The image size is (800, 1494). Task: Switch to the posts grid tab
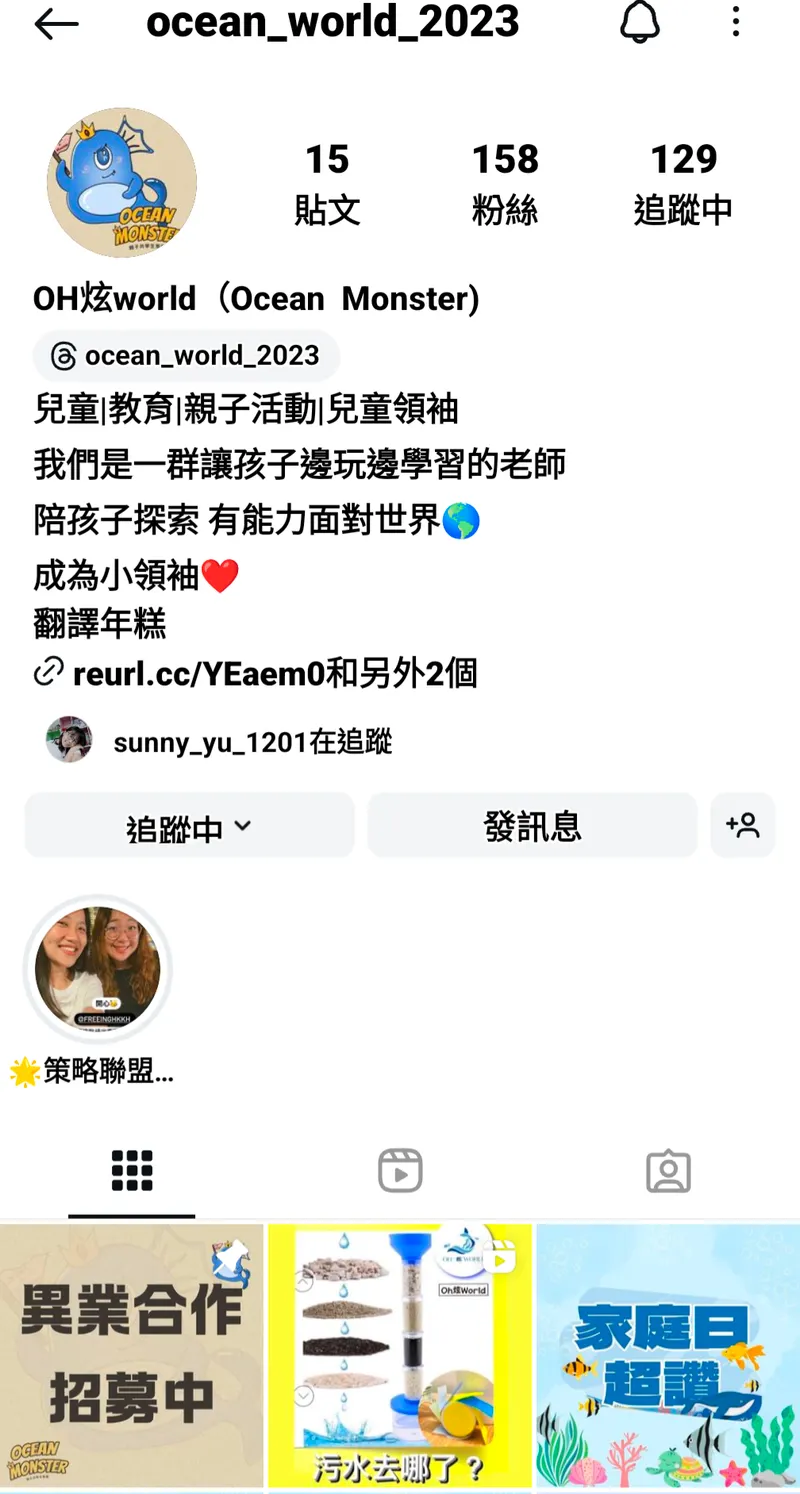tap(132, 1170)
